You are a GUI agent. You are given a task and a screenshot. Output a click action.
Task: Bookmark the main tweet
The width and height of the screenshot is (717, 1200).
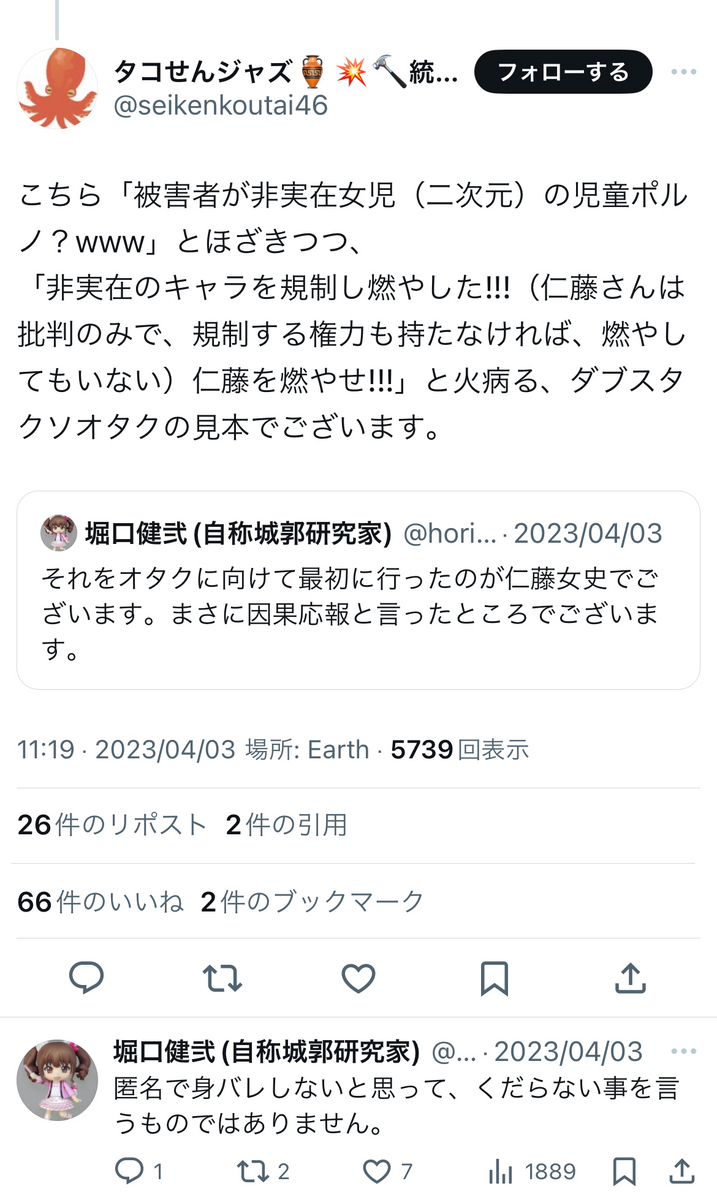(494, 978)
